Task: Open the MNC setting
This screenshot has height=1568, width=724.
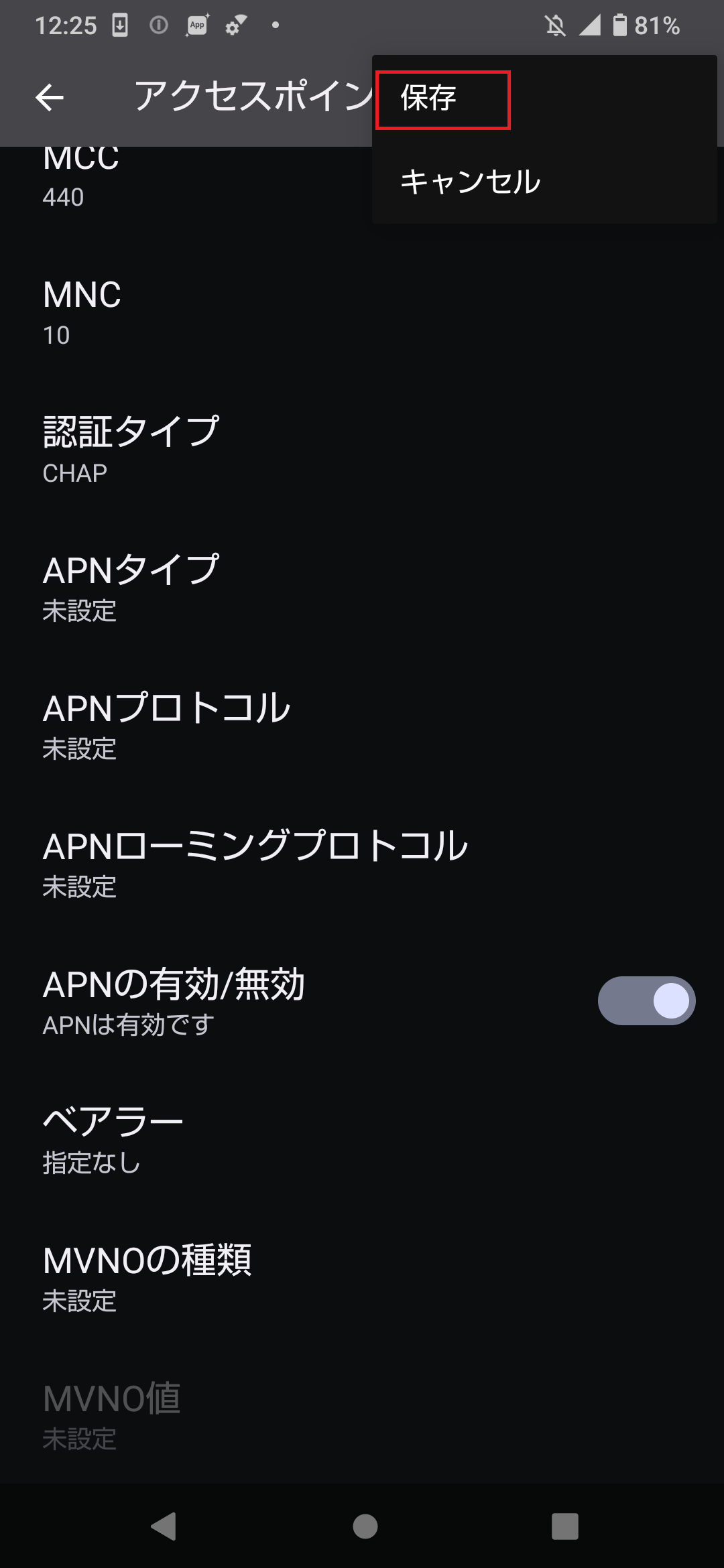Action: point(362,313)
